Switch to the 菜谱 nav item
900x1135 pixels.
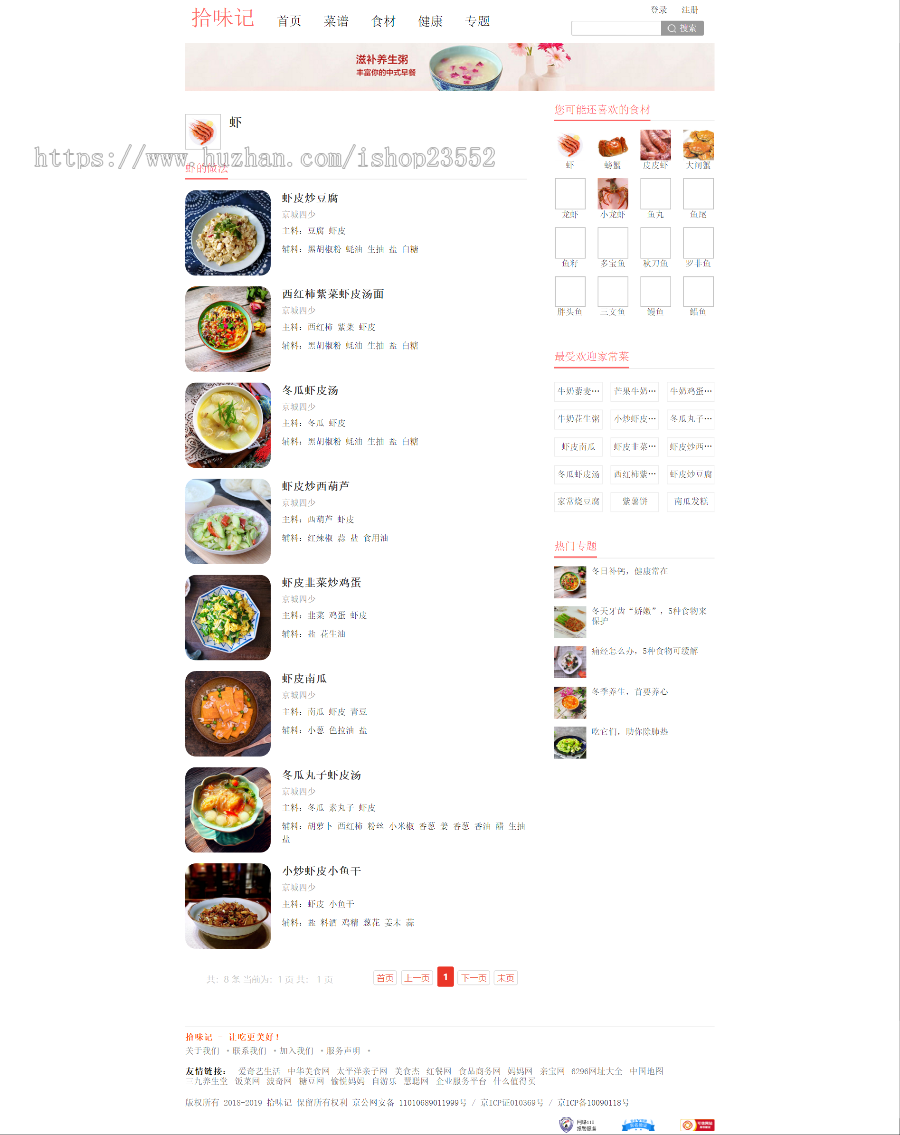coord(336,21)
